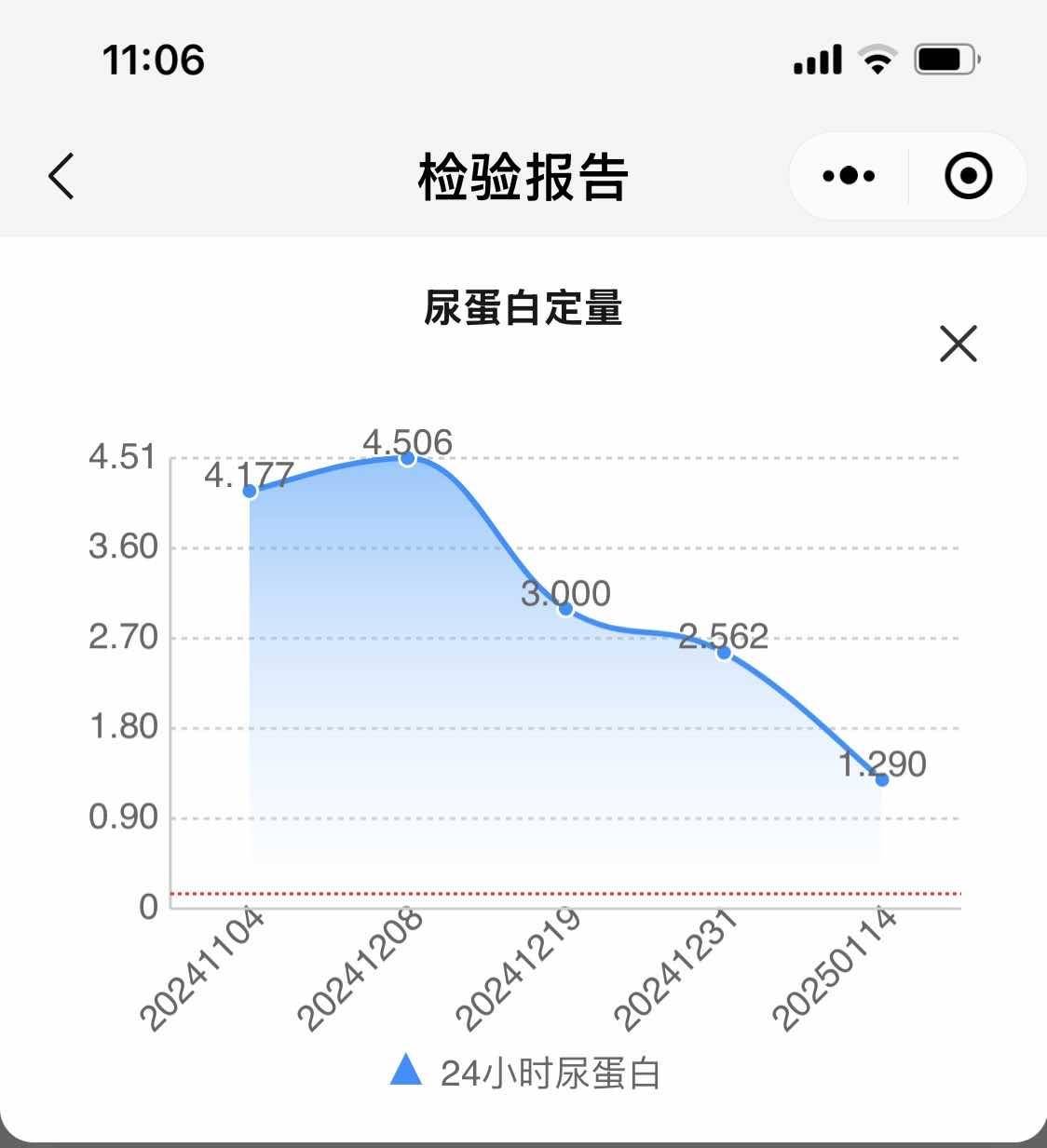Screen dimensions: 1047x1148
Task: Select the 4.506 data point on the chart
Action: pyautogui.click(x=407, y=458)
